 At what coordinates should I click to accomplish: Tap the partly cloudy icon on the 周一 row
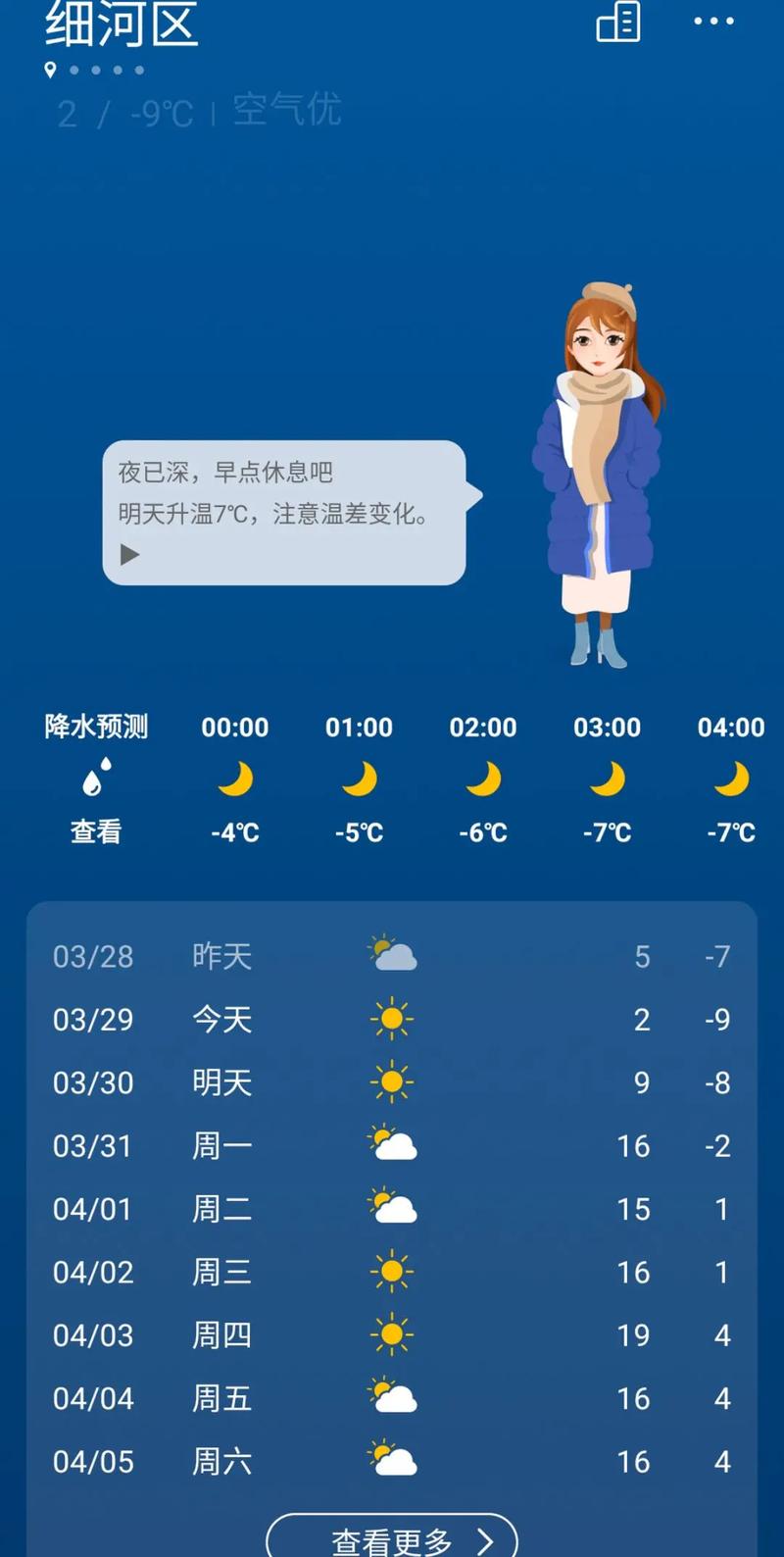click(x=392, y=1145)
